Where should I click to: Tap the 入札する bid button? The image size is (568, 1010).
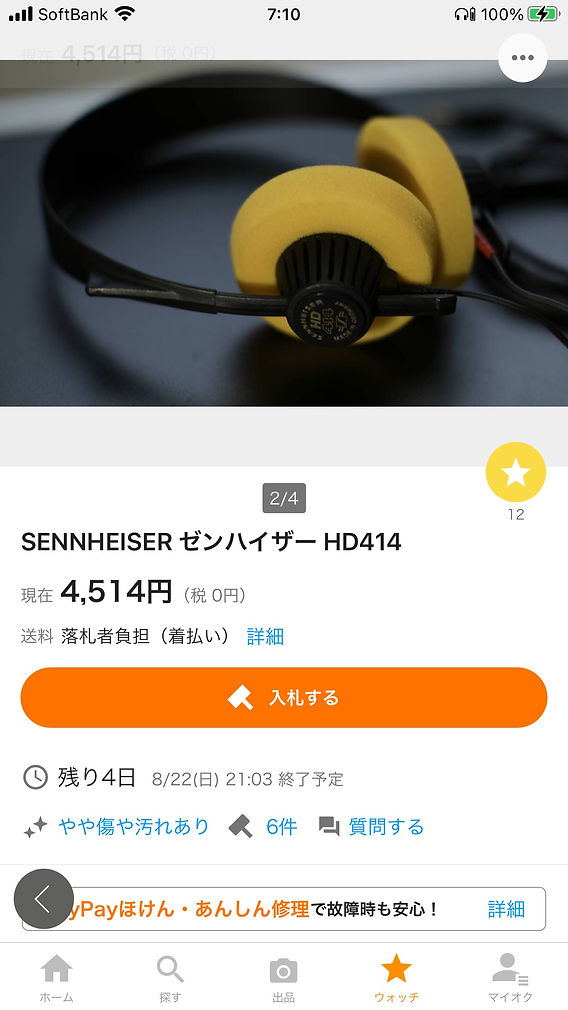[x=284, y=698]
